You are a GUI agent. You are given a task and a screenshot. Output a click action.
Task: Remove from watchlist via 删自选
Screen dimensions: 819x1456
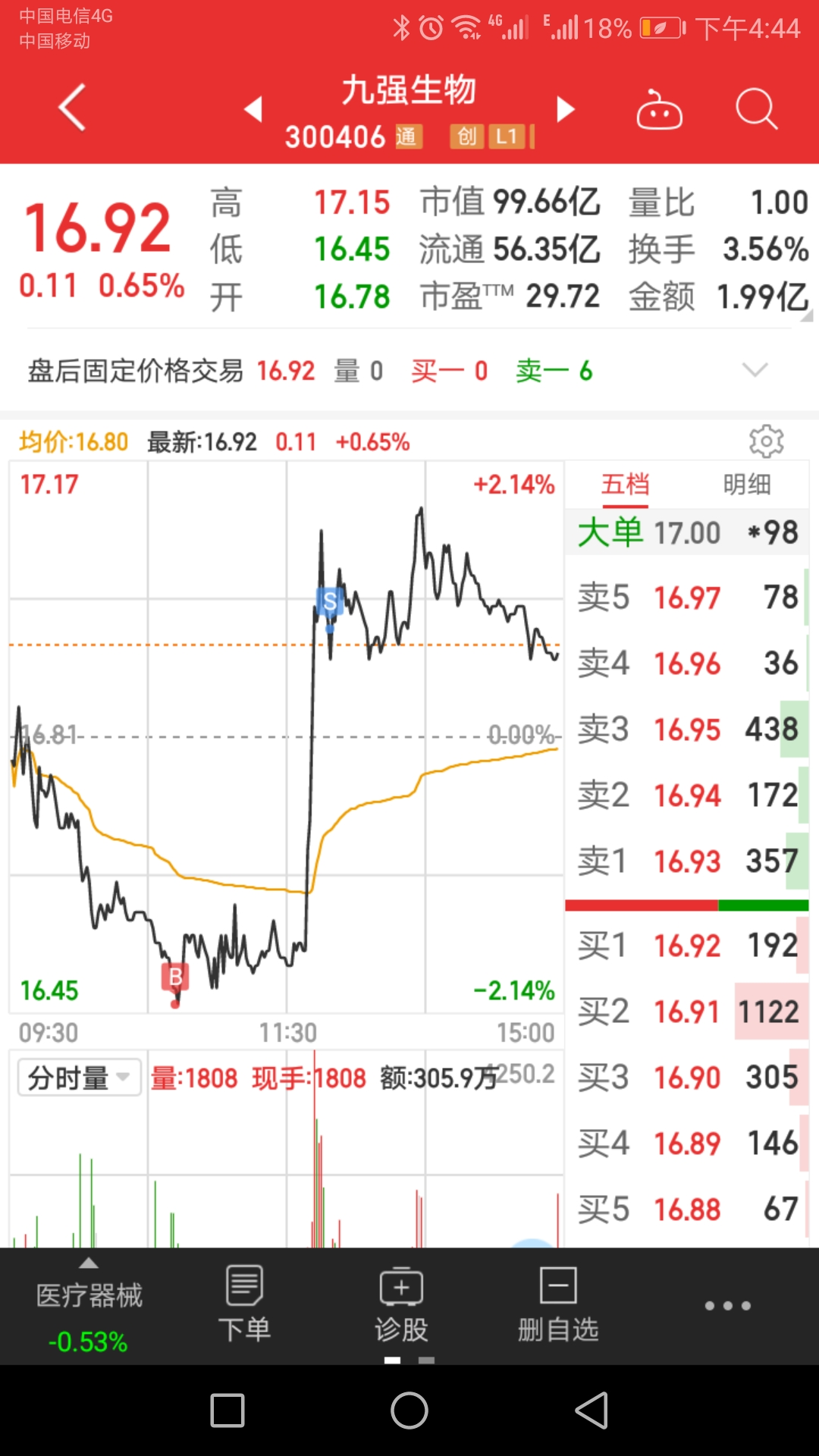558,1304
